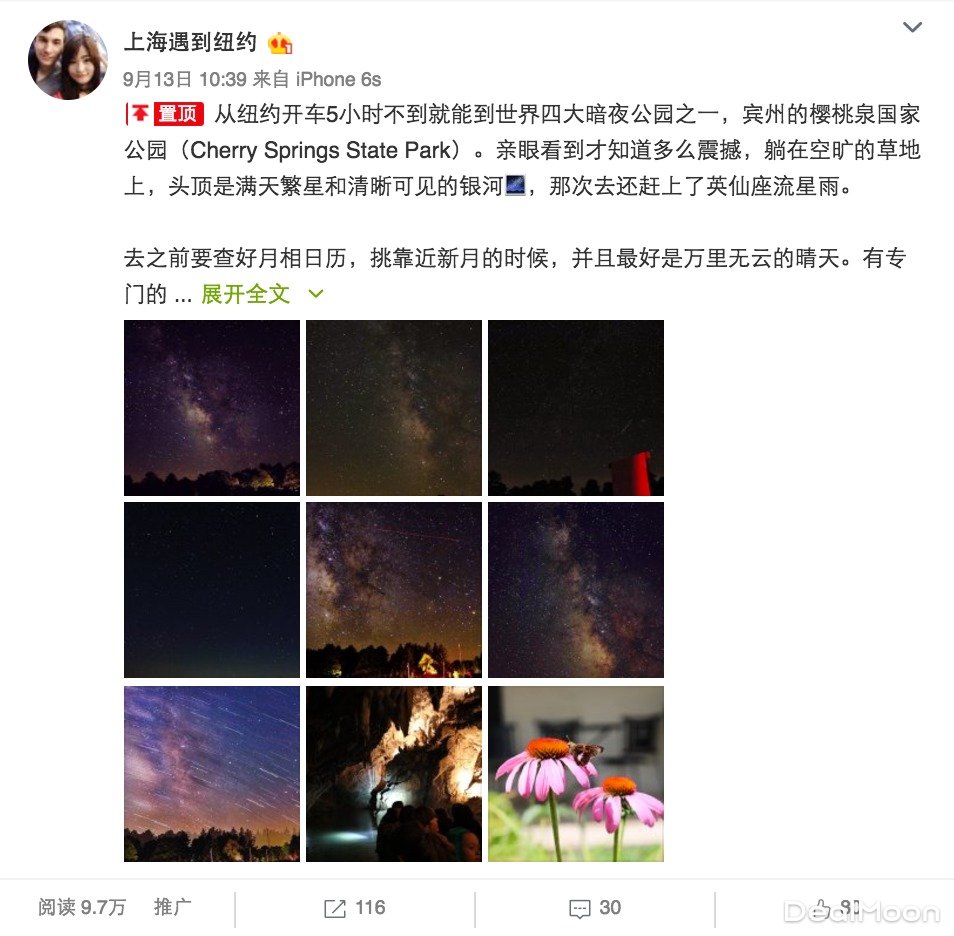Repost this Weibo with 116 shares
The image size is (954, 936).
(355, 908)
